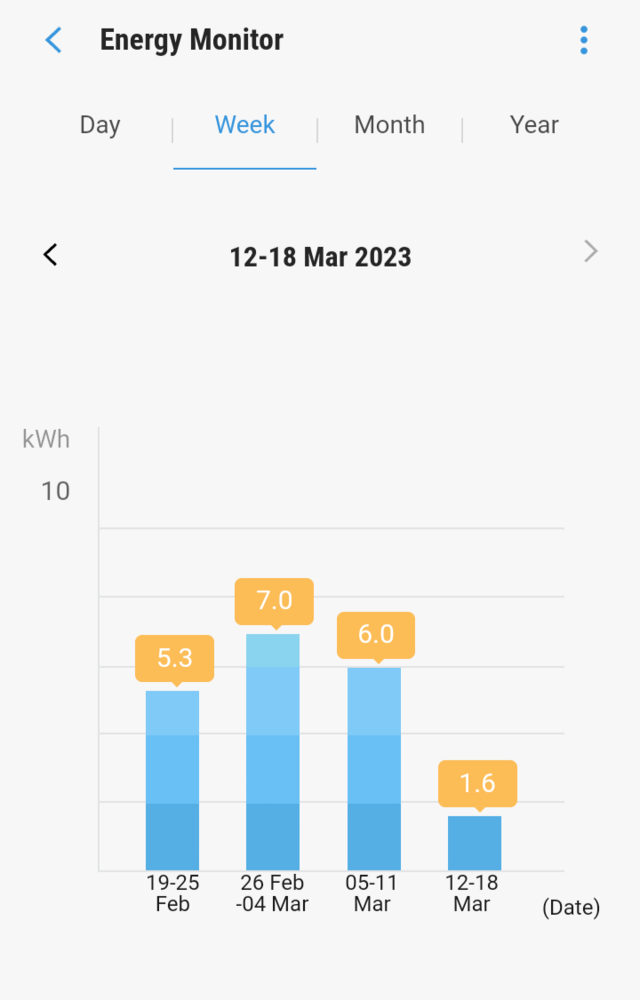640x1000 pixels.
Task: Switch to the Month tab
Action: click(x=389, y=125)
